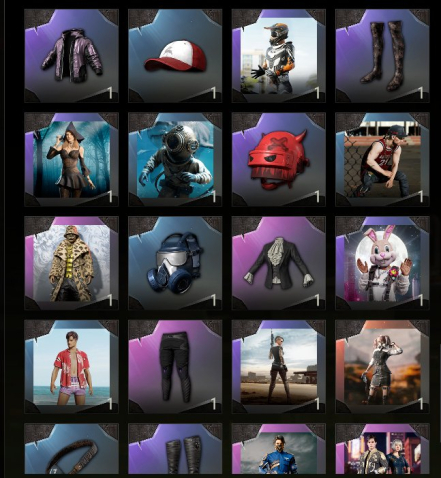Open the woman holding rifle outfit tile
441x478 pixels.
279,367
